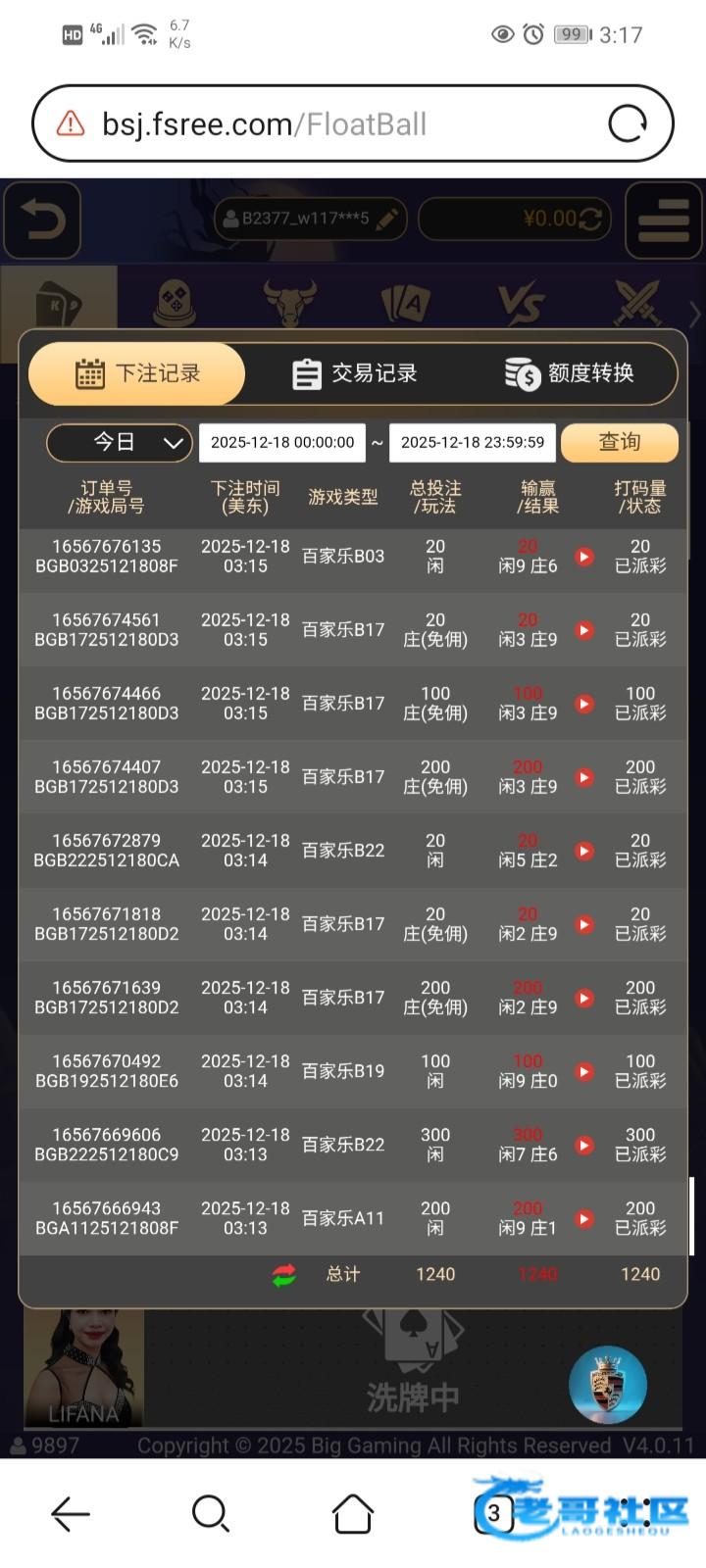
Task: Open the hamburger menu button
Action: point(664,220)
